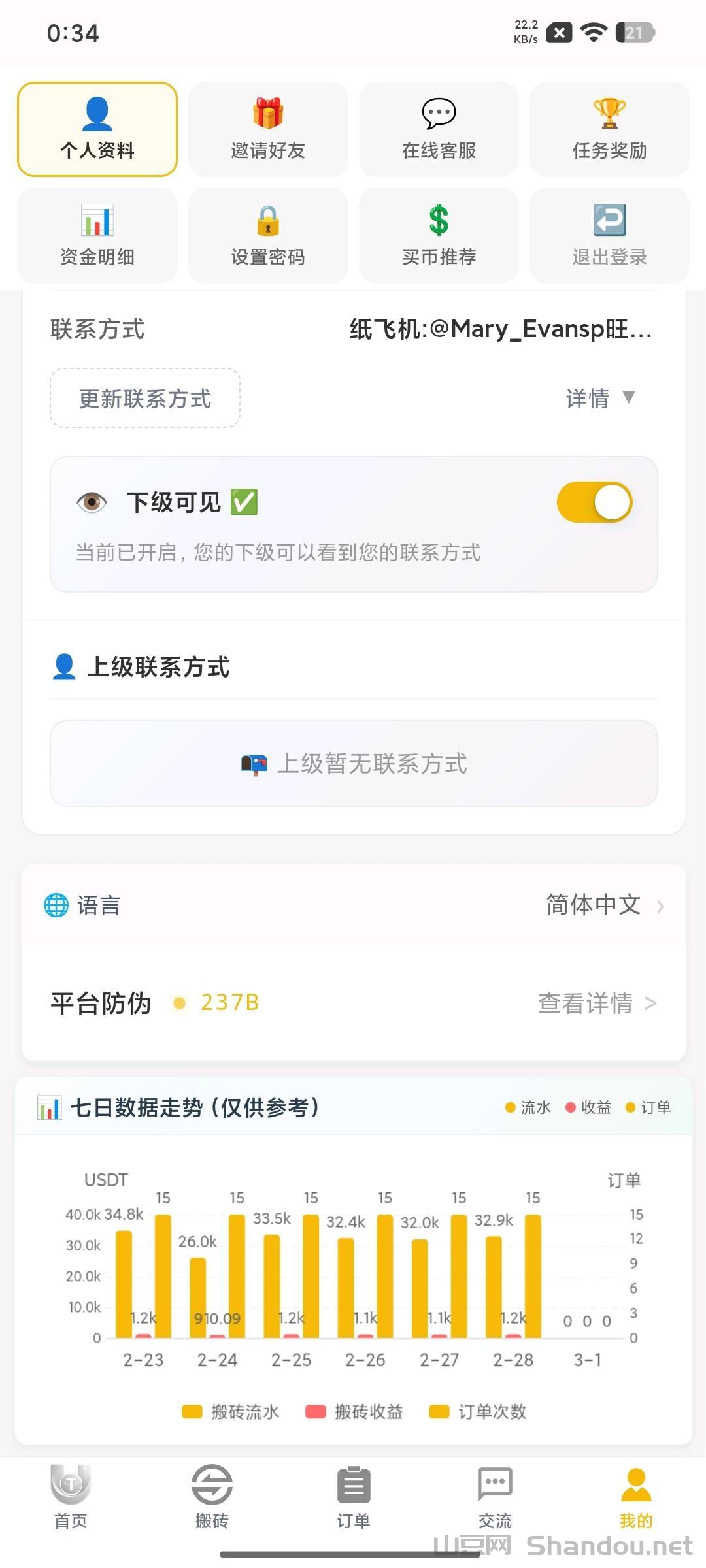Open 任务奖励 task rewards
Screen dimensions: 706x1568
(609, 129)
